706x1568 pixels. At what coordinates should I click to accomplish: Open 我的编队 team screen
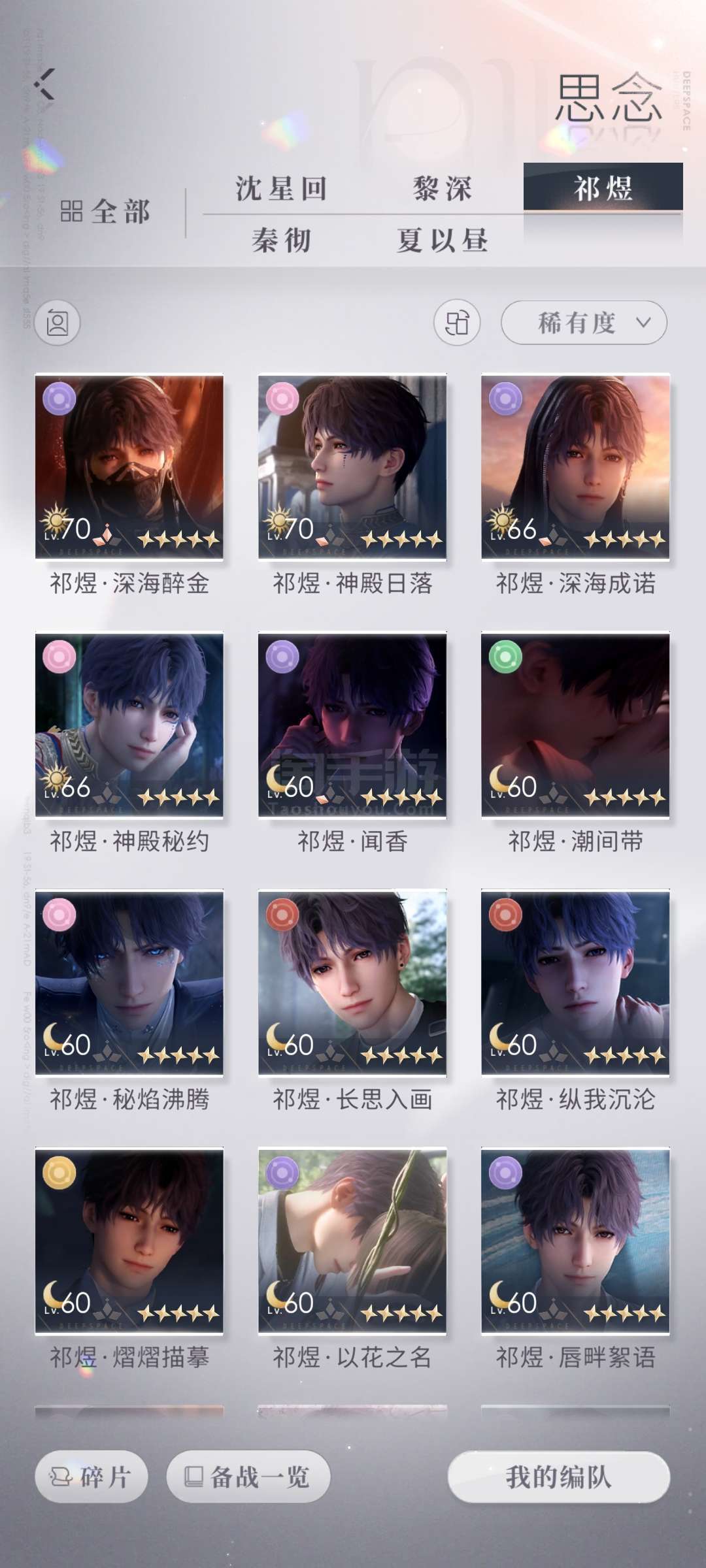pos(559,1477)
